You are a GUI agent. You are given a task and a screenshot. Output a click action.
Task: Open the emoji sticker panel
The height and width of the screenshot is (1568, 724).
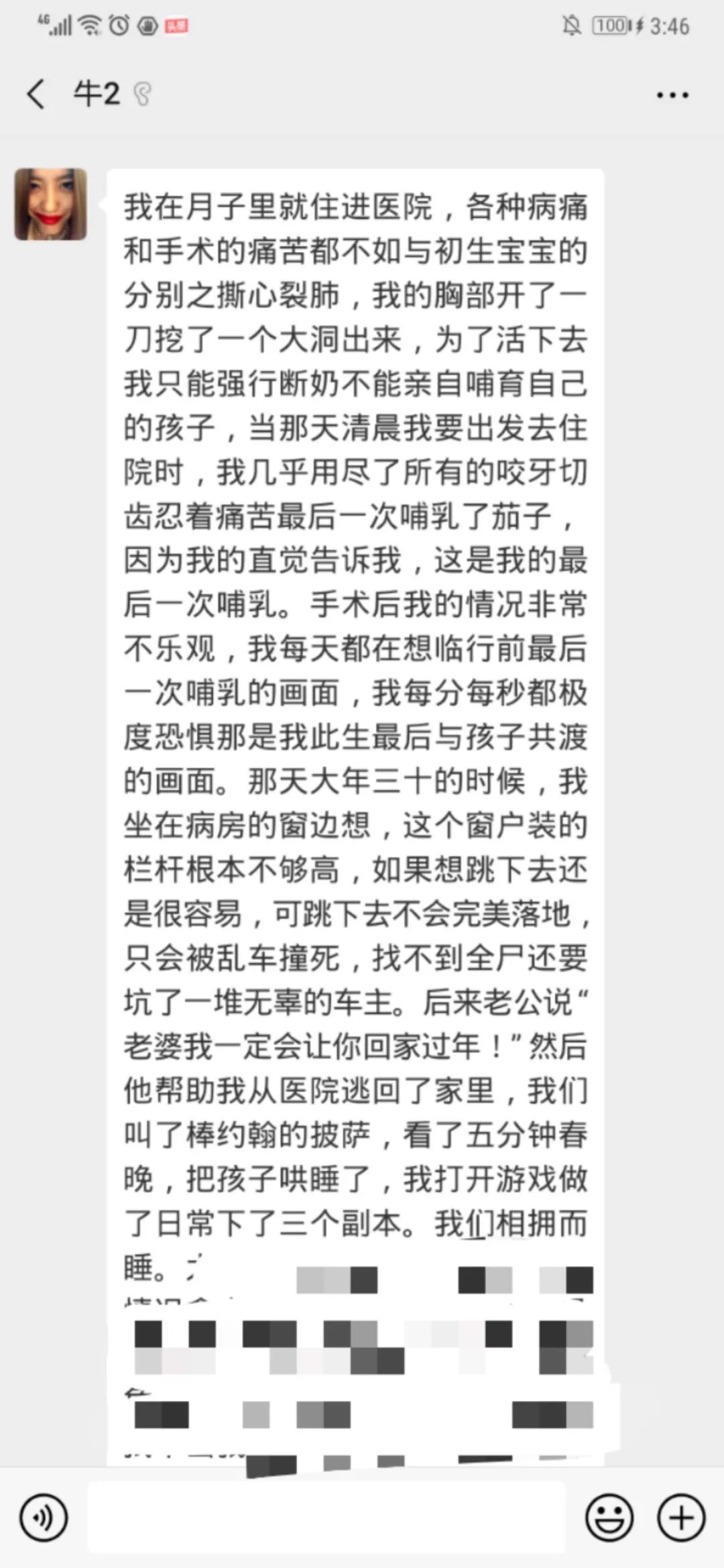[609, 1516]
